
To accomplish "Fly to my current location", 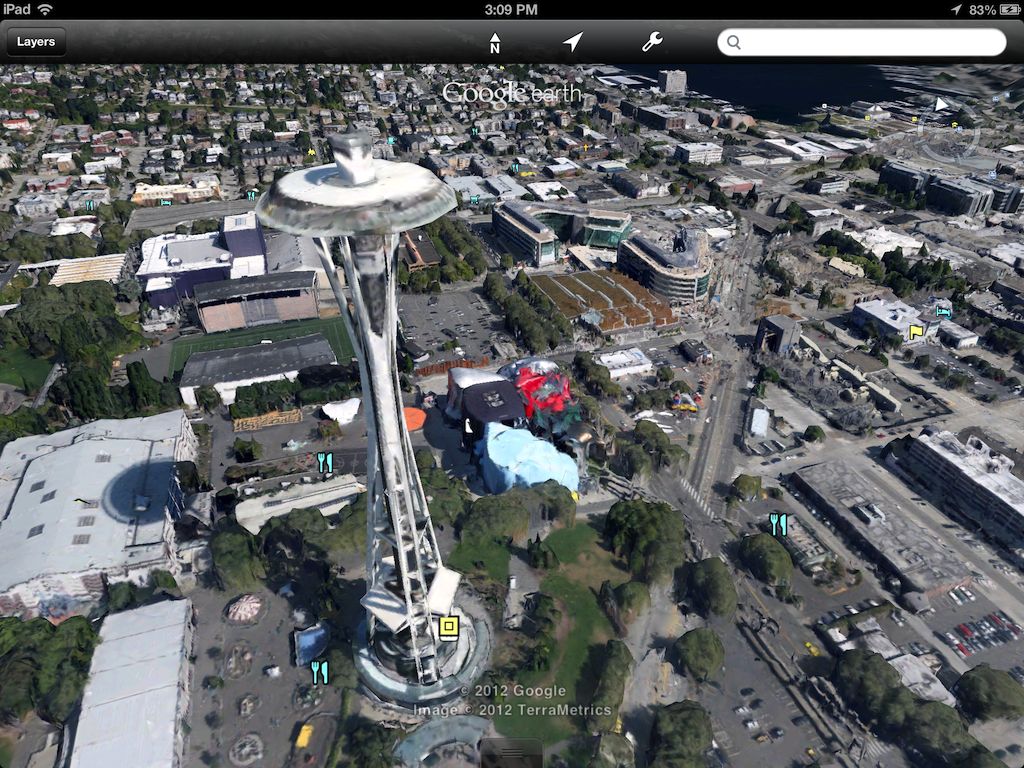I will [x=573, y=42].
